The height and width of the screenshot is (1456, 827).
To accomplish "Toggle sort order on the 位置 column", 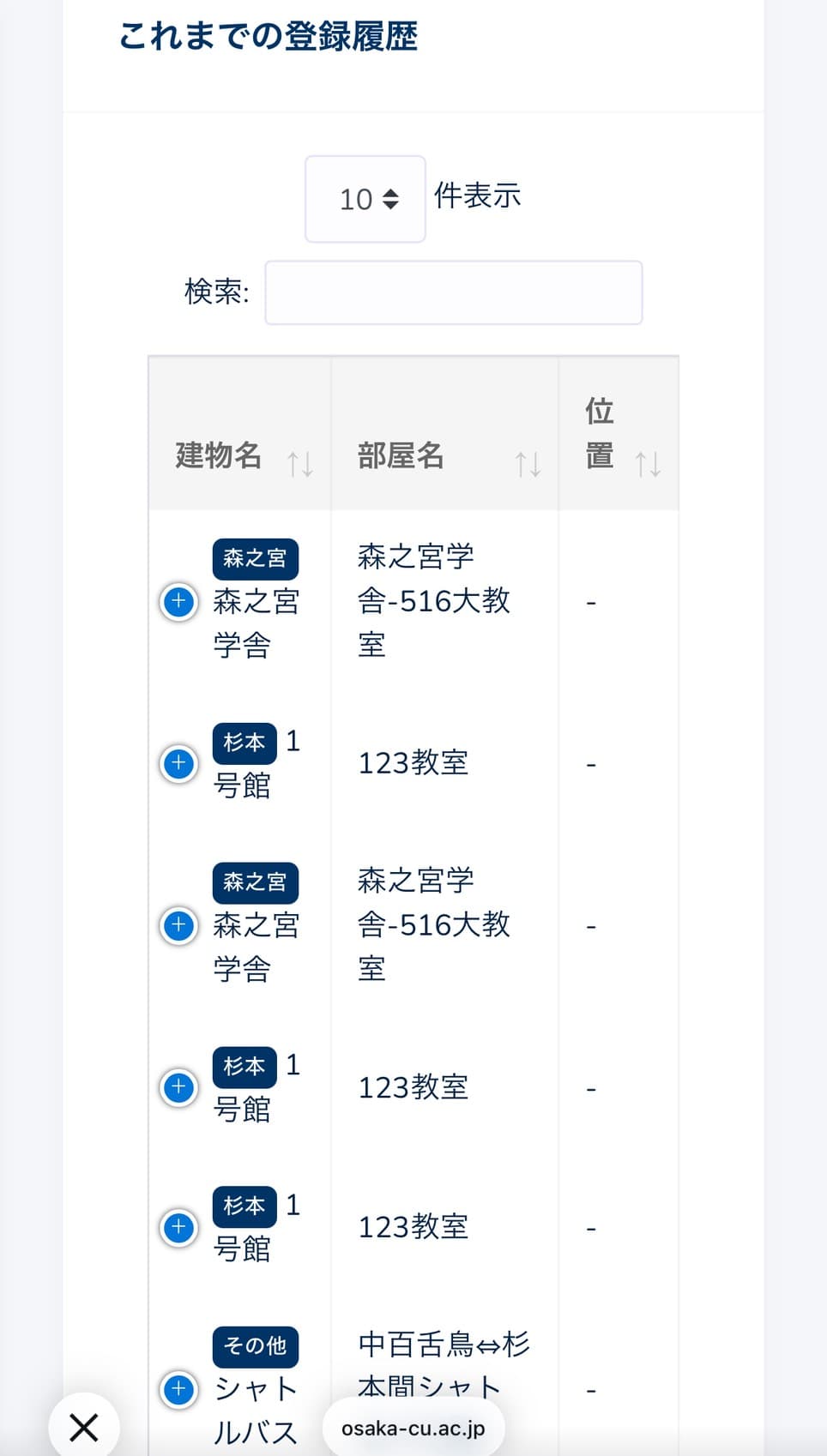I will (649, 461).
